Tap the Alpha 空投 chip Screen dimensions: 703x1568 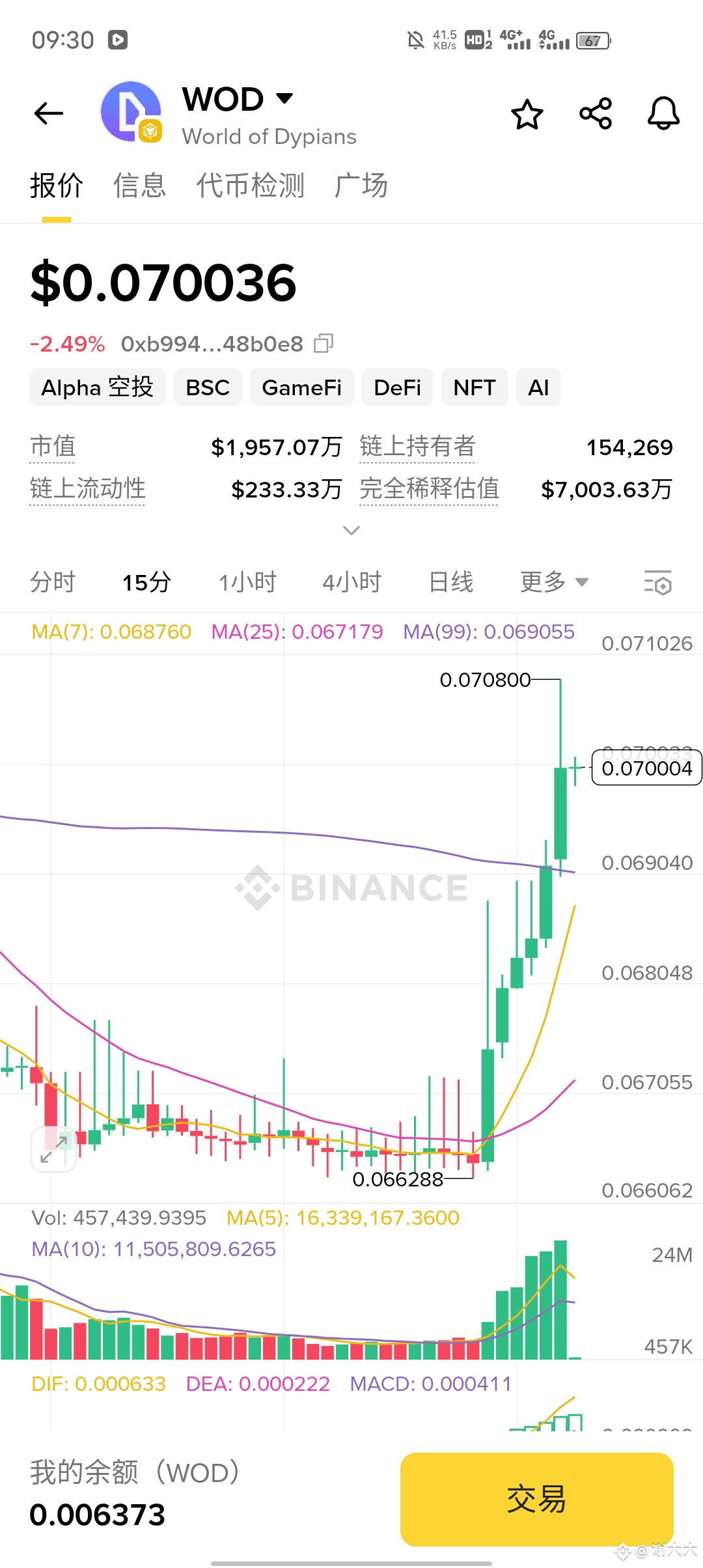coord(98,387)
